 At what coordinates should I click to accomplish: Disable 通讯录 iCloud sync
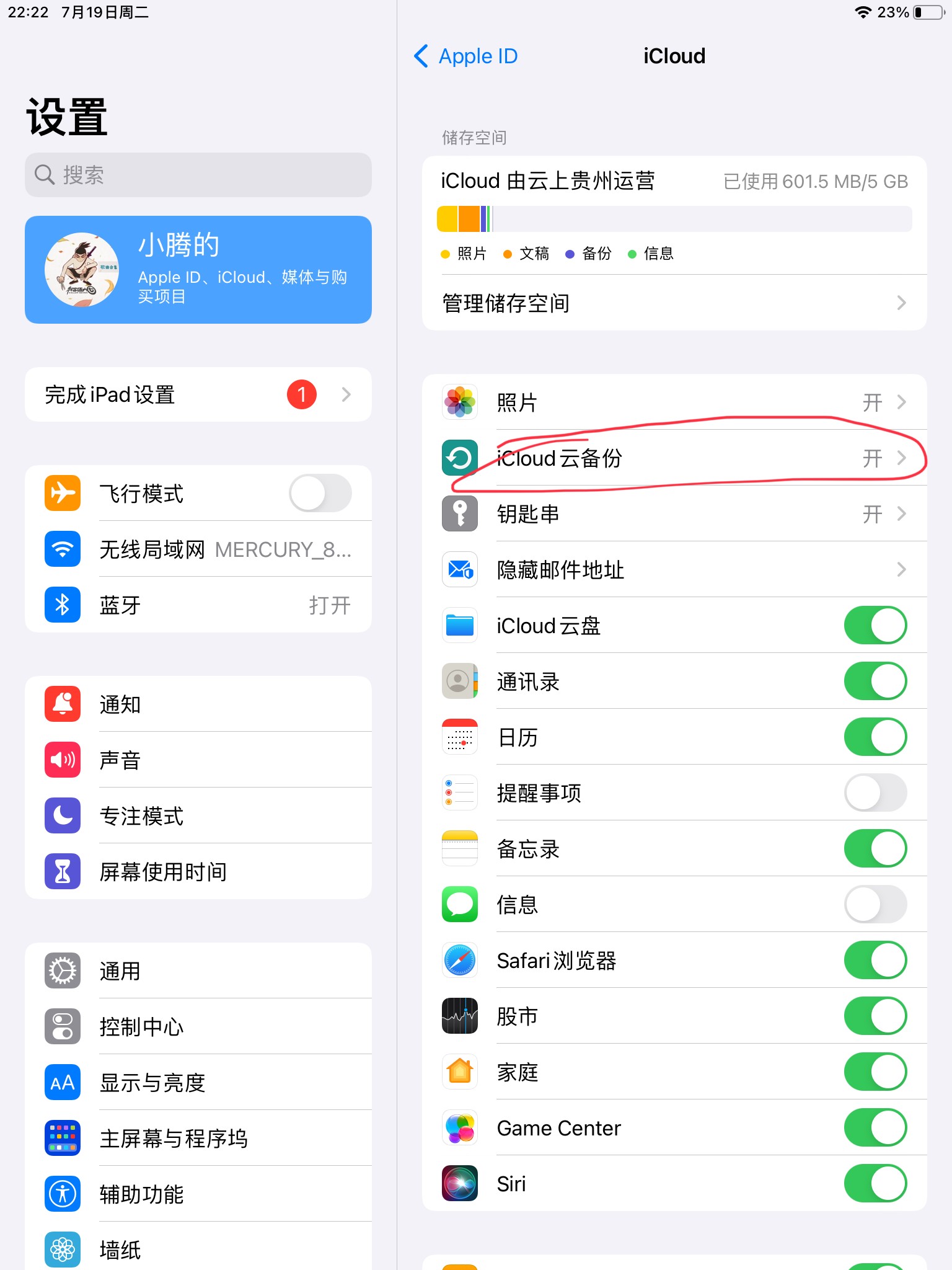(875, 682)
